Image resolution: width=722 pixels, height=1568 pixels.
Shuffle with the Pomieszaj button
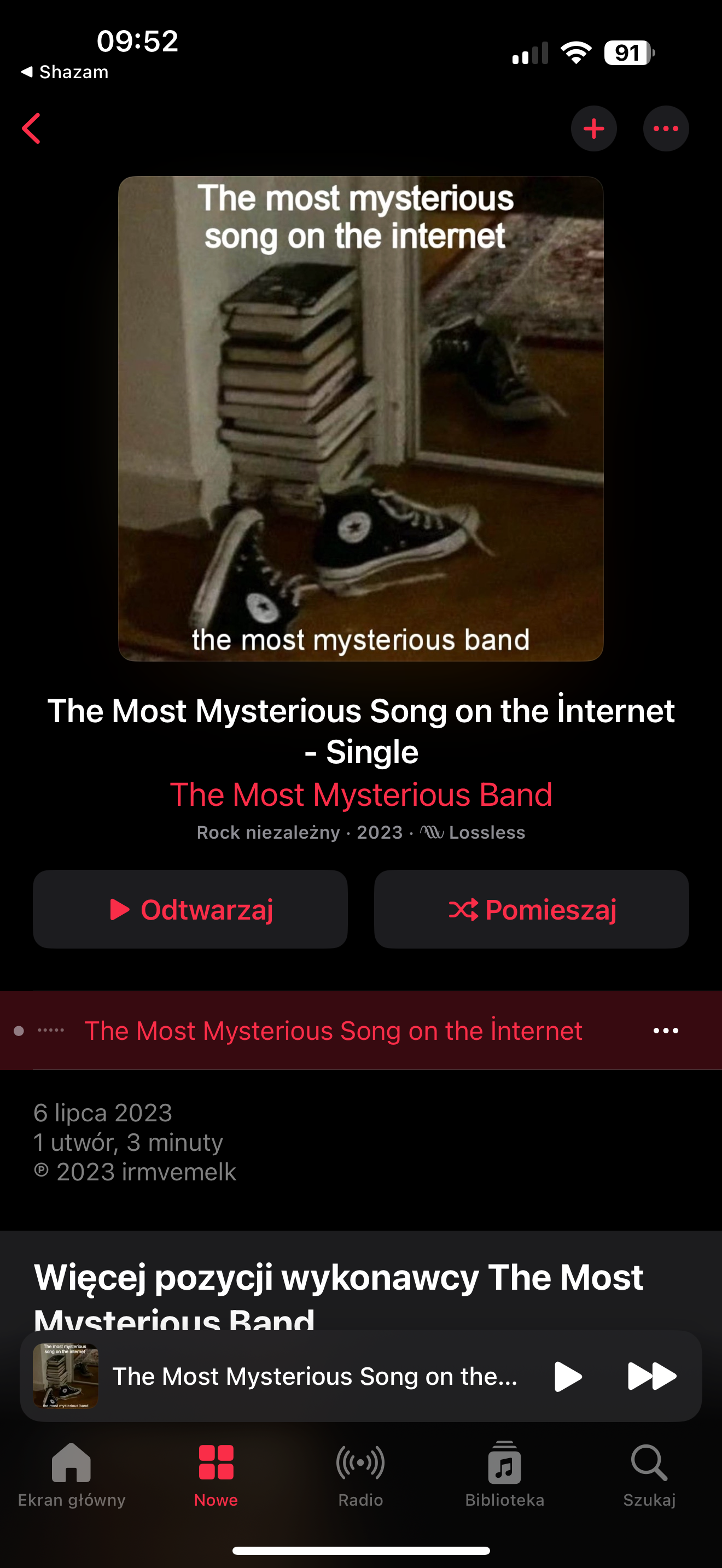[x=532, y=909]
